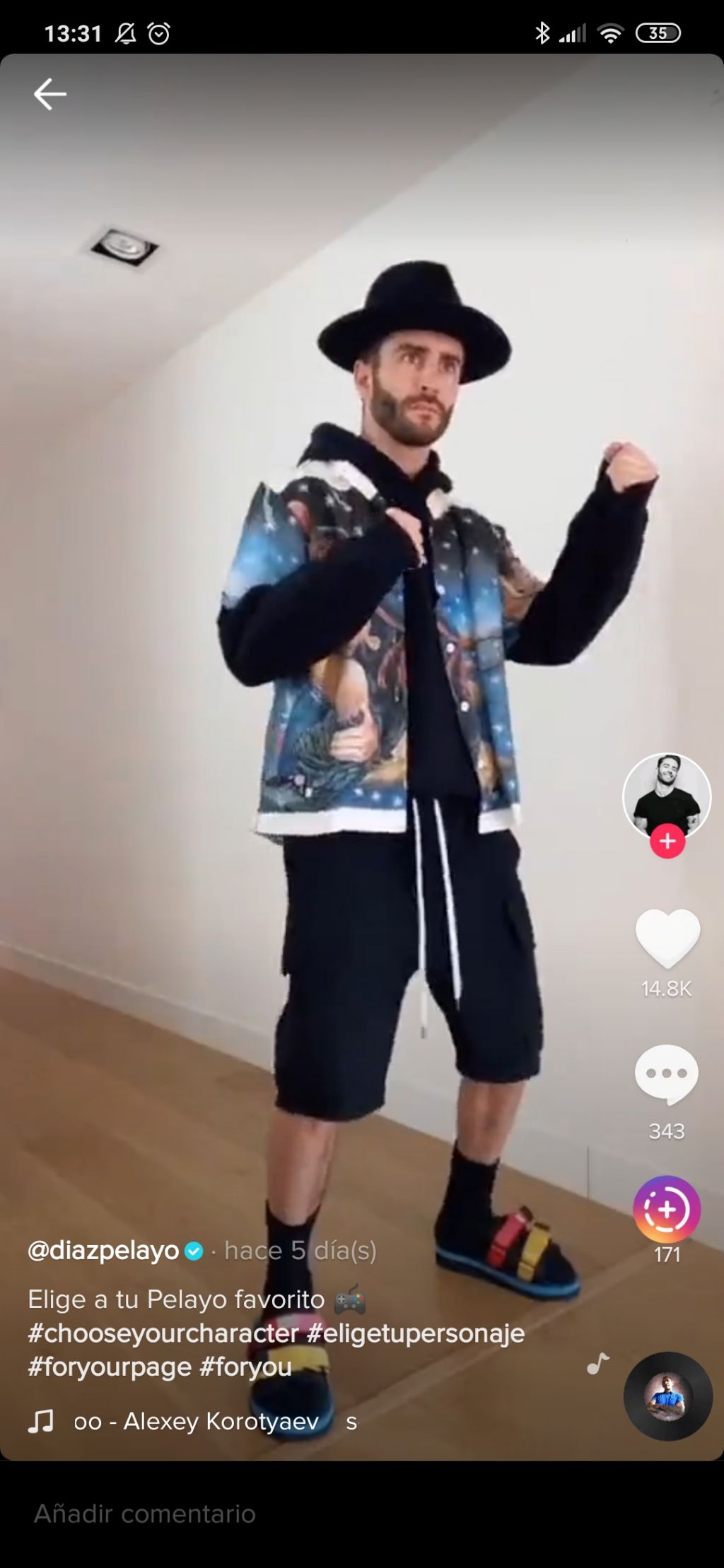Open diazpelayo's profile picture

coord(666,794)
